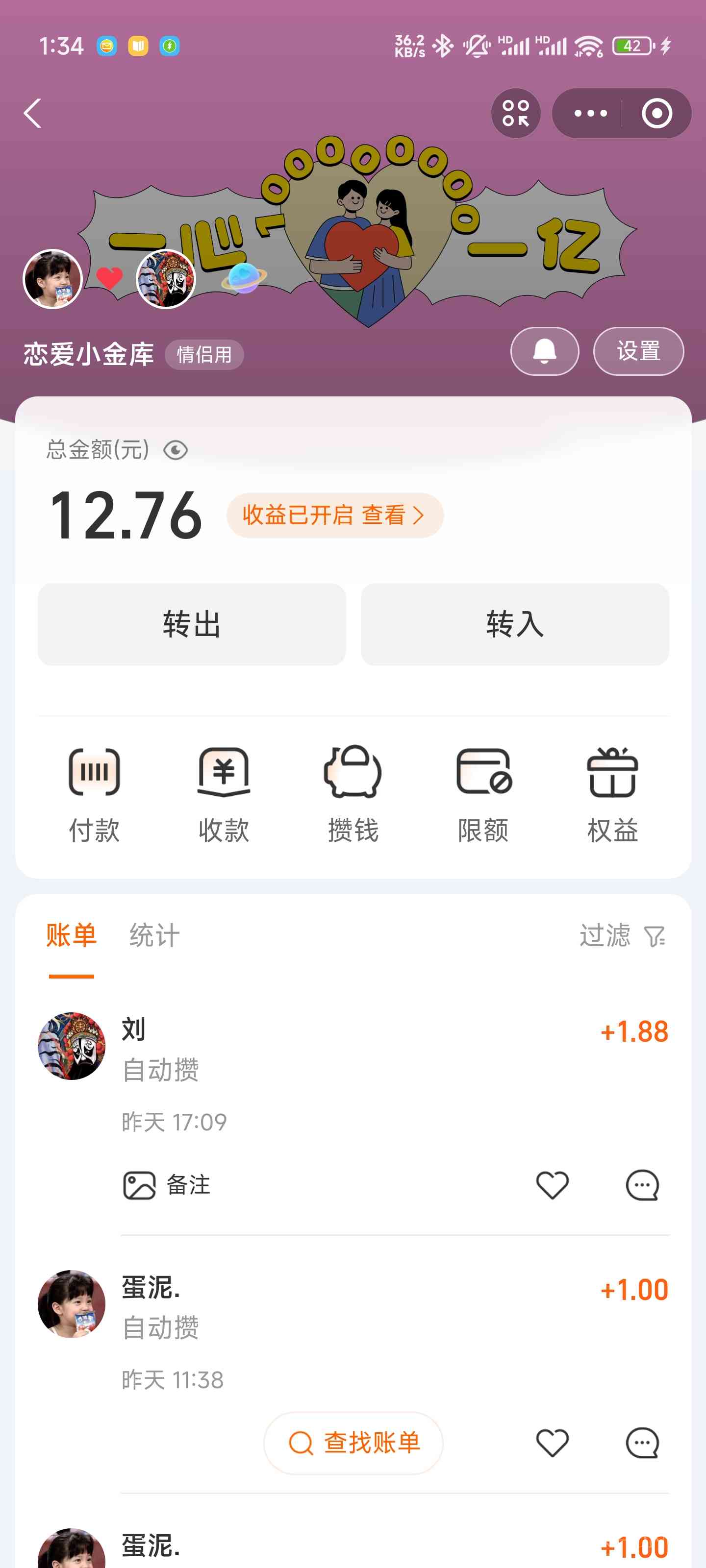Image resolution: width=706 pixels, height=1568 pixels.
Task: Open the 过滤 filter options
Action: [x=622, y=935]
